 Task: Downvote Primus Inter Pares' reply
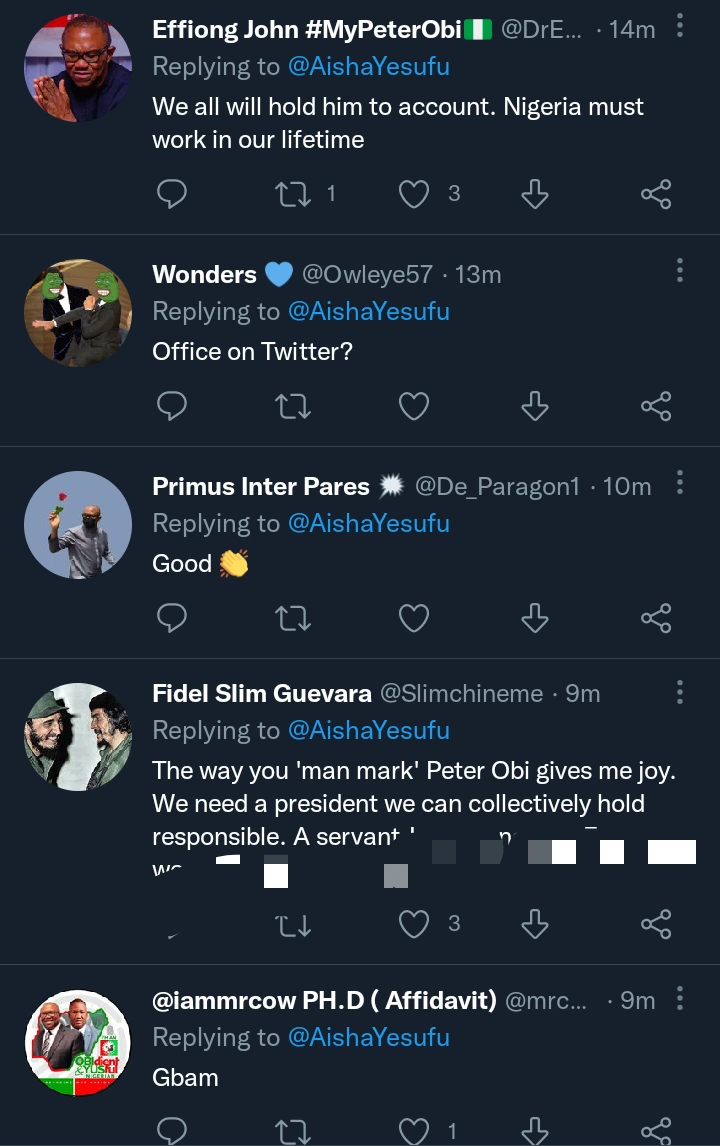pyautogui.click(x=535, y=619)
